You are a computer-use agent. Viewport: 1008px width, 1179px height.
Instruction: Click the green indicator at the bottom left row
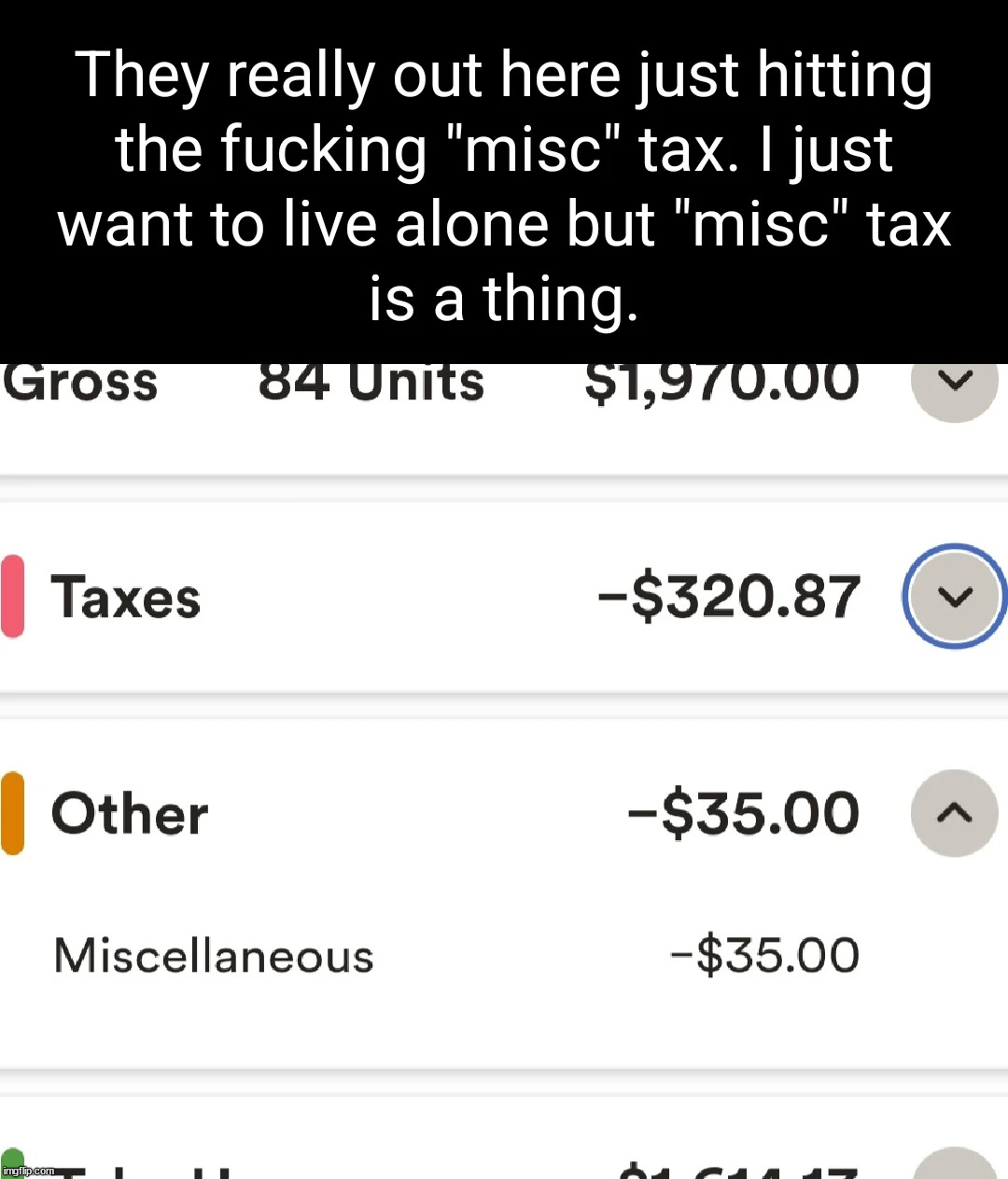pyautogui.click(x=13, y=1167)
